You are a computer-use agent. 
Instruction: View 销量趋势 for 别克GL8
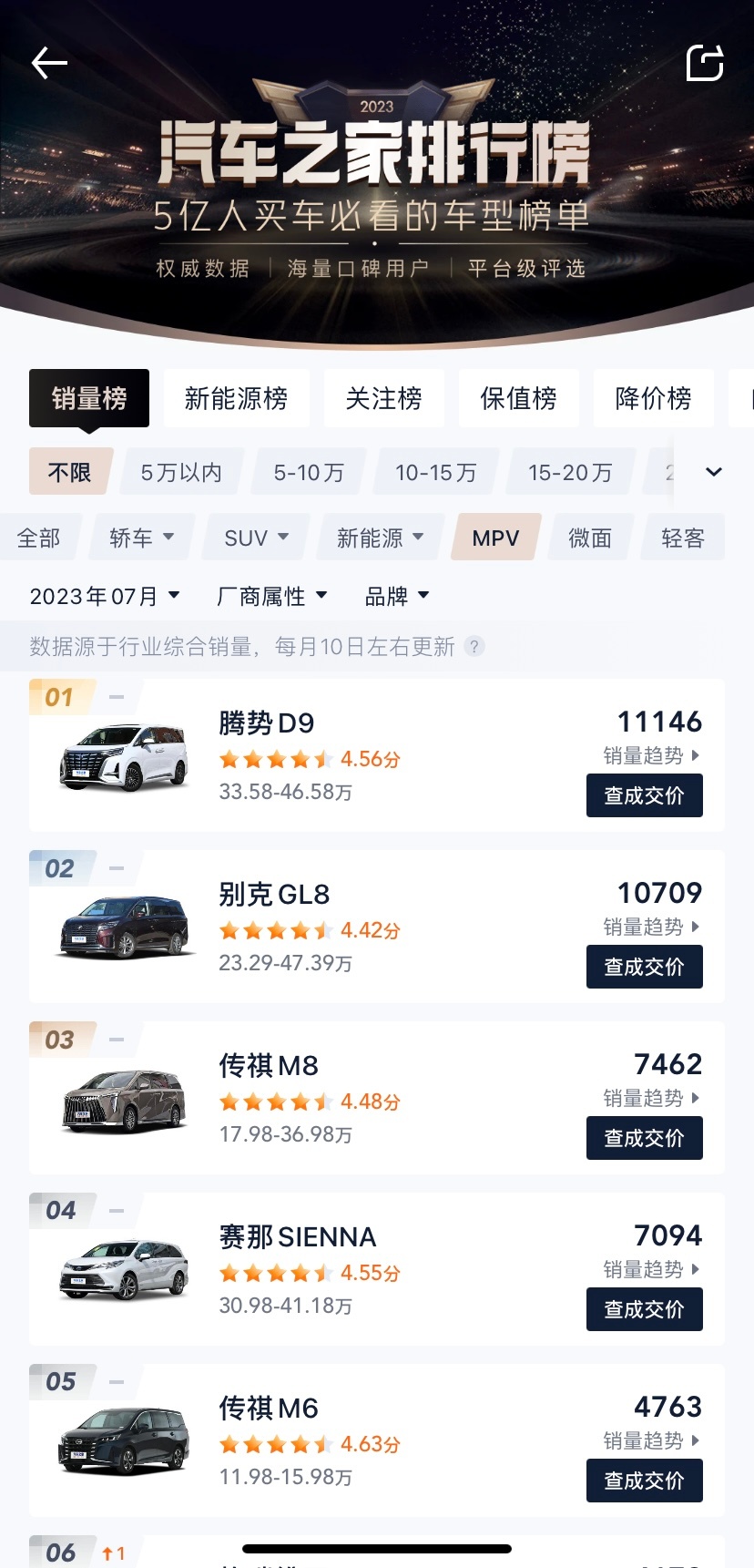coord(651,927)
